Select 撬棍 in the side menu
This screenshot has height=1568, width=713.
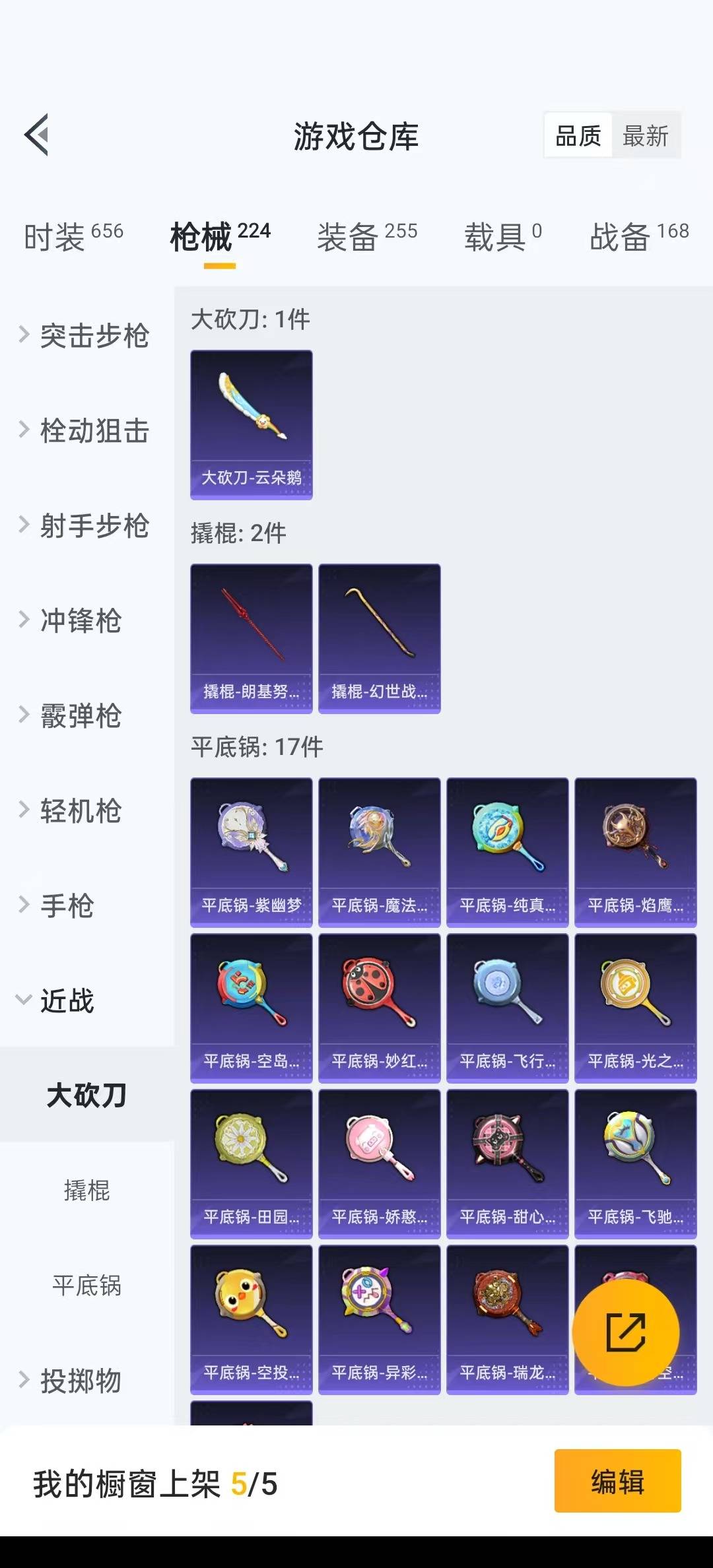(x=86, y=1191)
